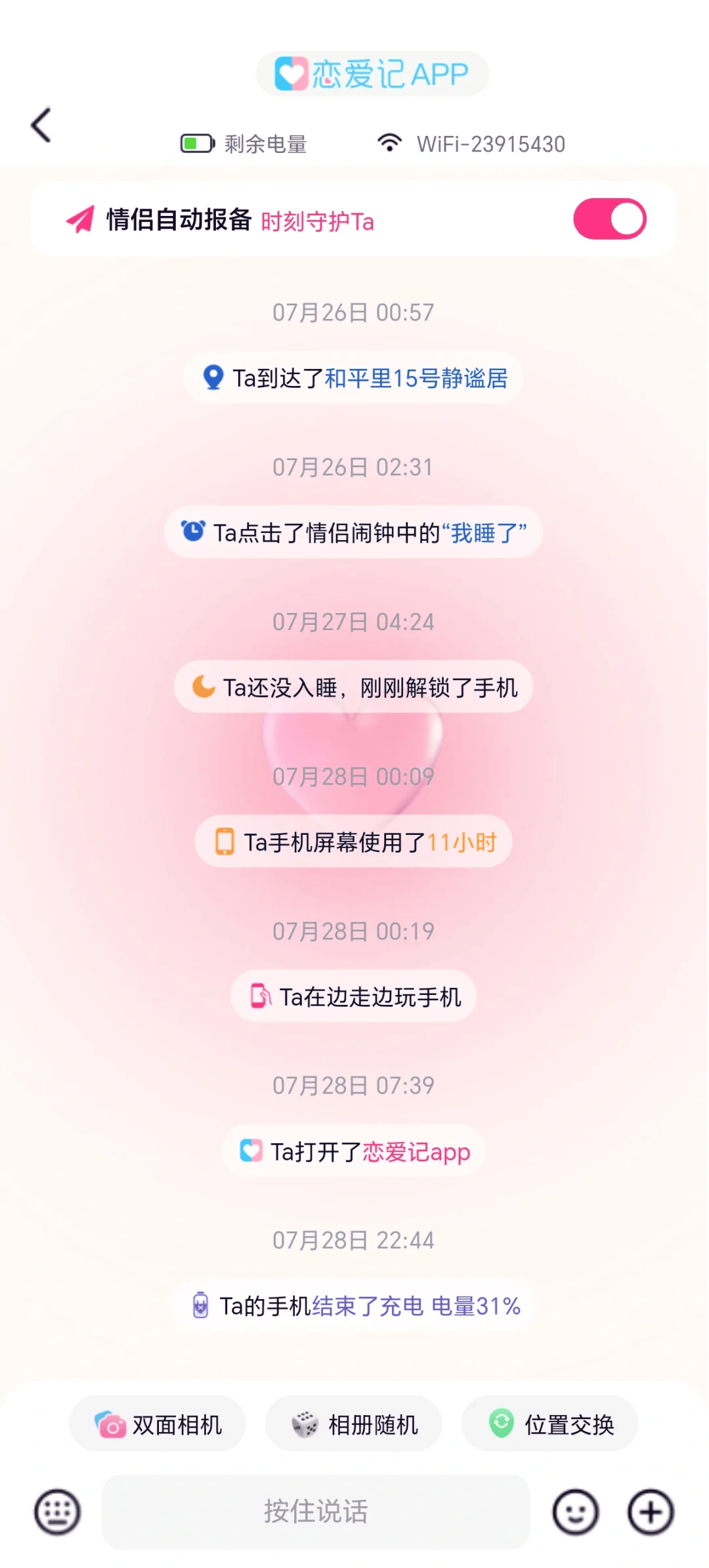The height and width of the screenshot is (1568, 709).
Task: Go back using the top-left arrow
Action: pos(41,125)
